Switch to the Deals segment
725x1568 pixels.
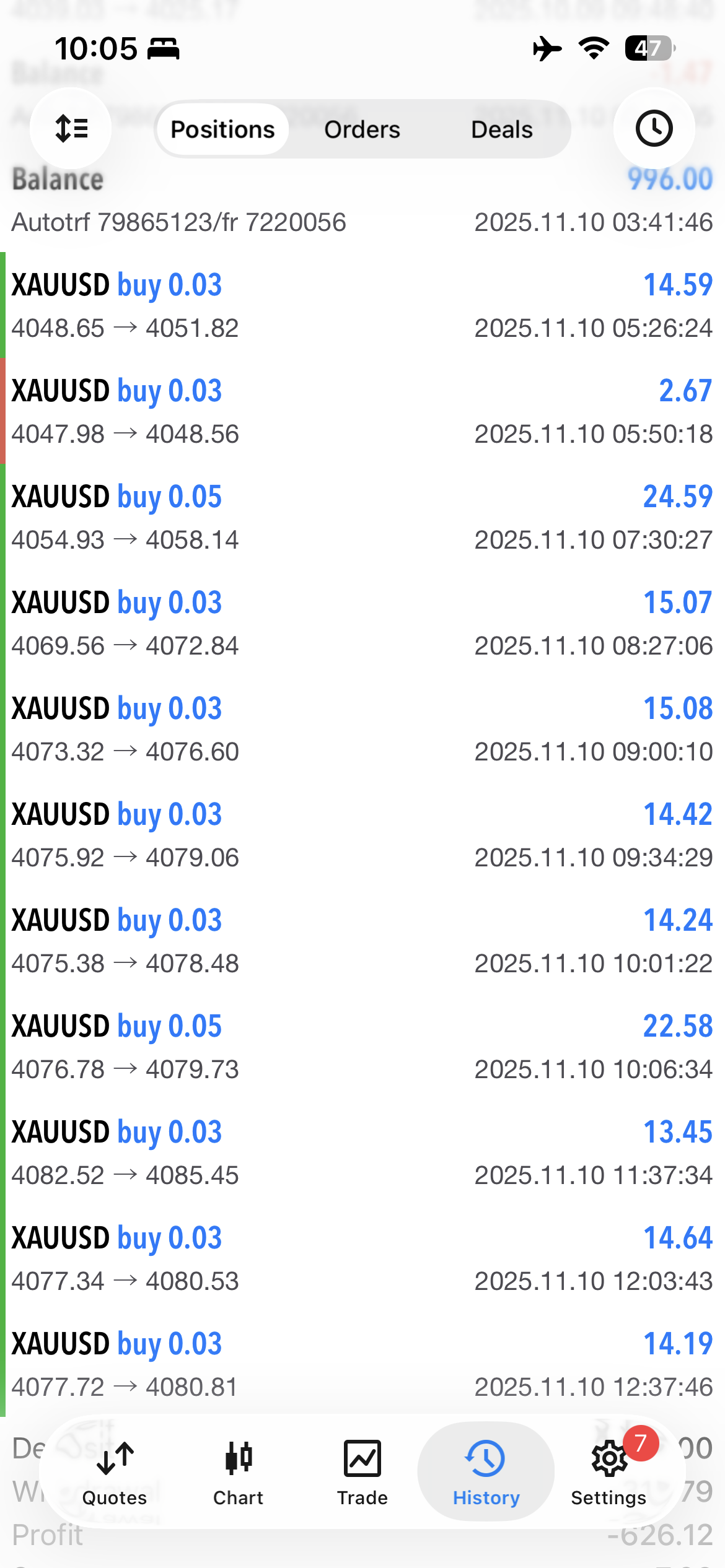point(501,129)
